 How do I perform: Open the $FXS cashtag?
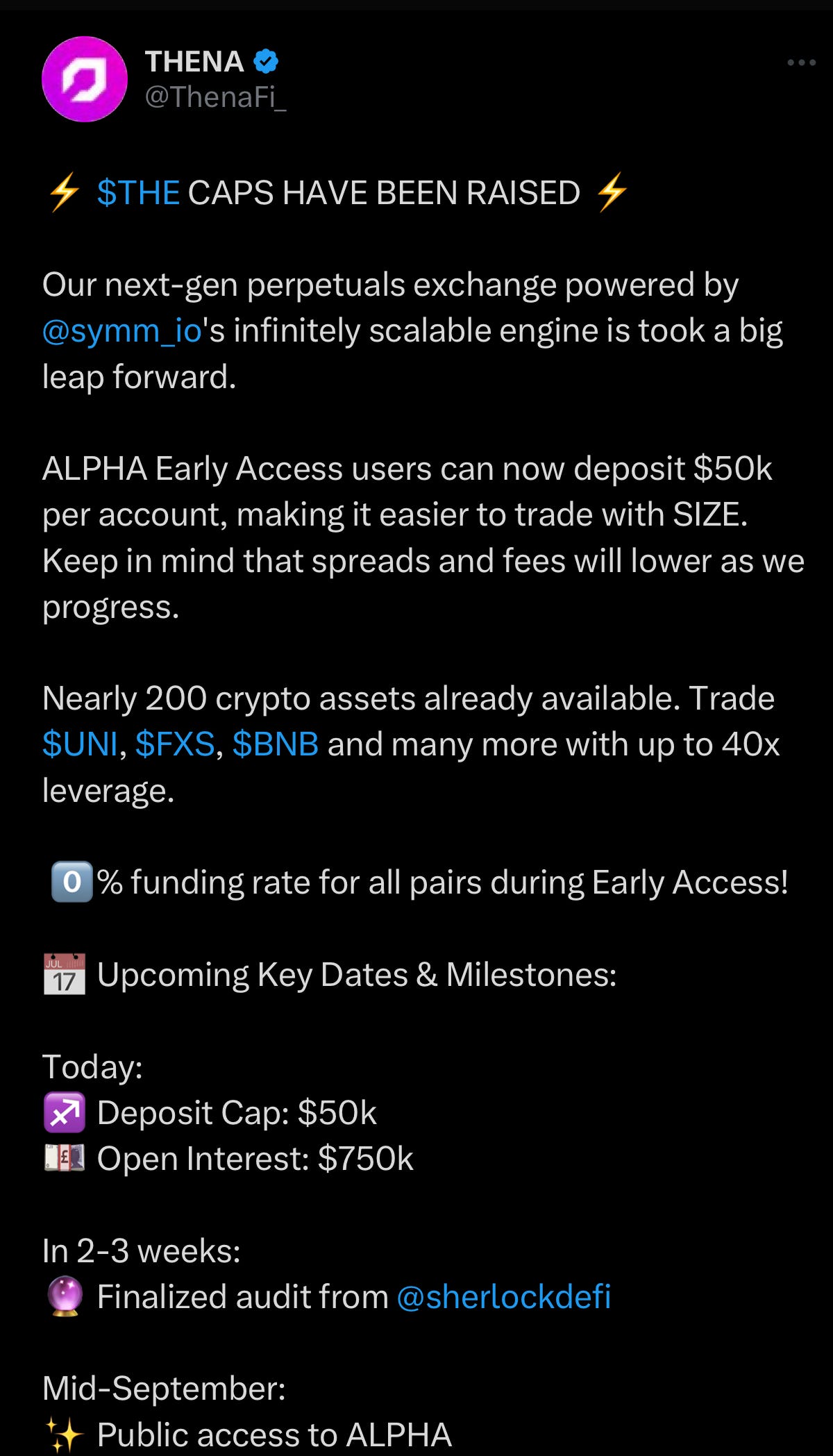(175, 744)
